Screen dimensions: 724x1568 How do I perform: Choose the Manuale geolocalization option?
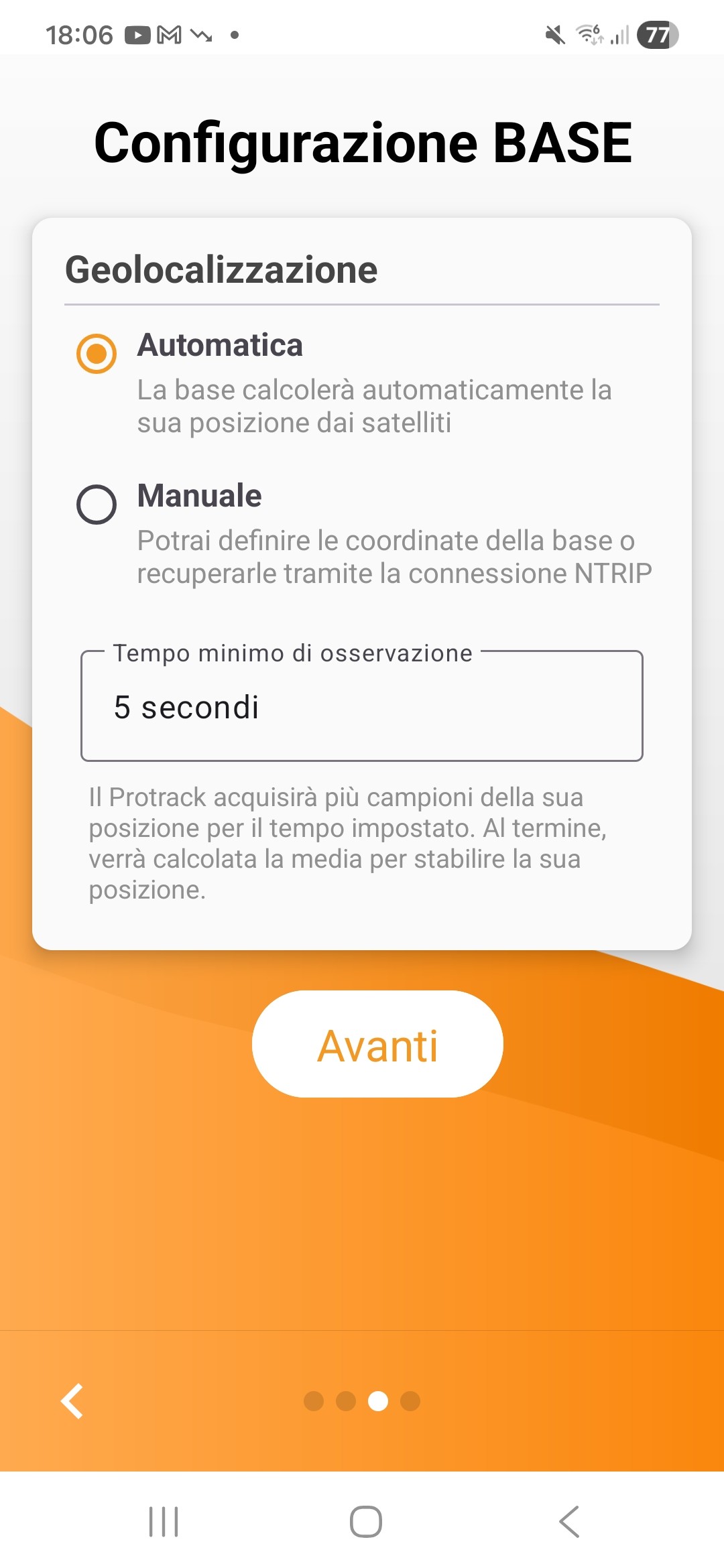tap(199, 497)
